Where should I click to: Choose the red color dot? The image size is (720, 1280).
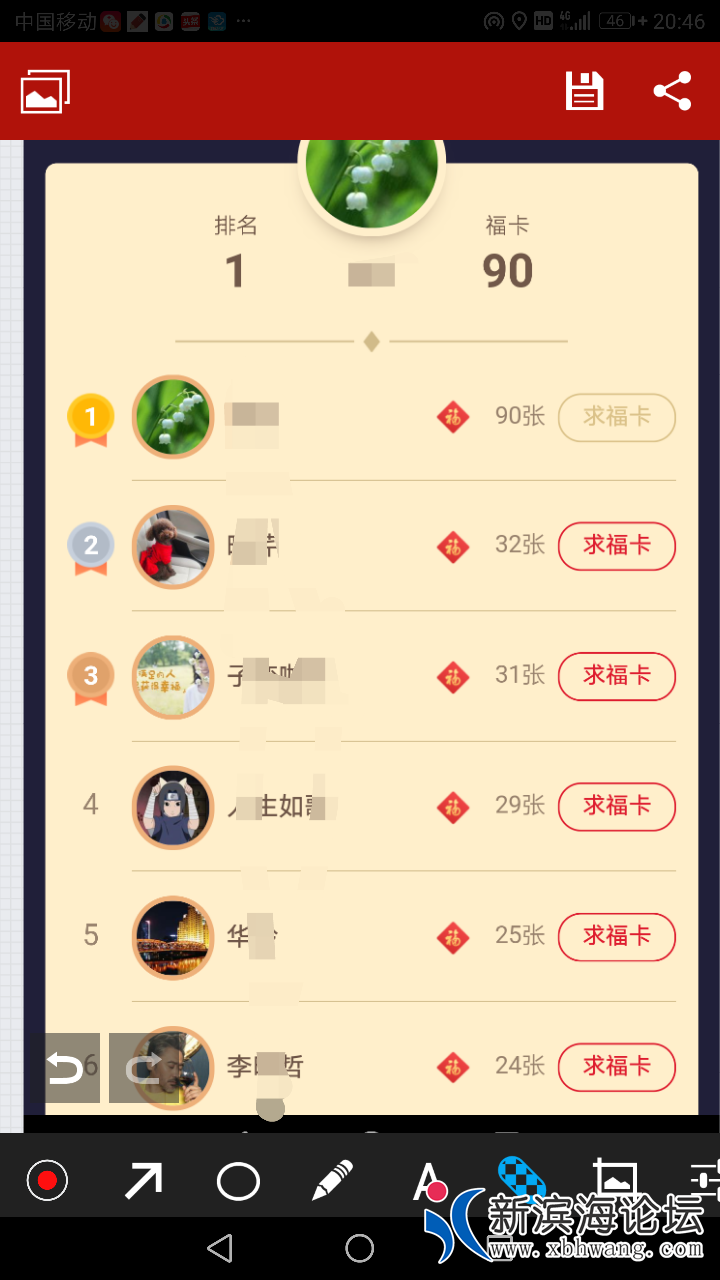coord(47,1181)
